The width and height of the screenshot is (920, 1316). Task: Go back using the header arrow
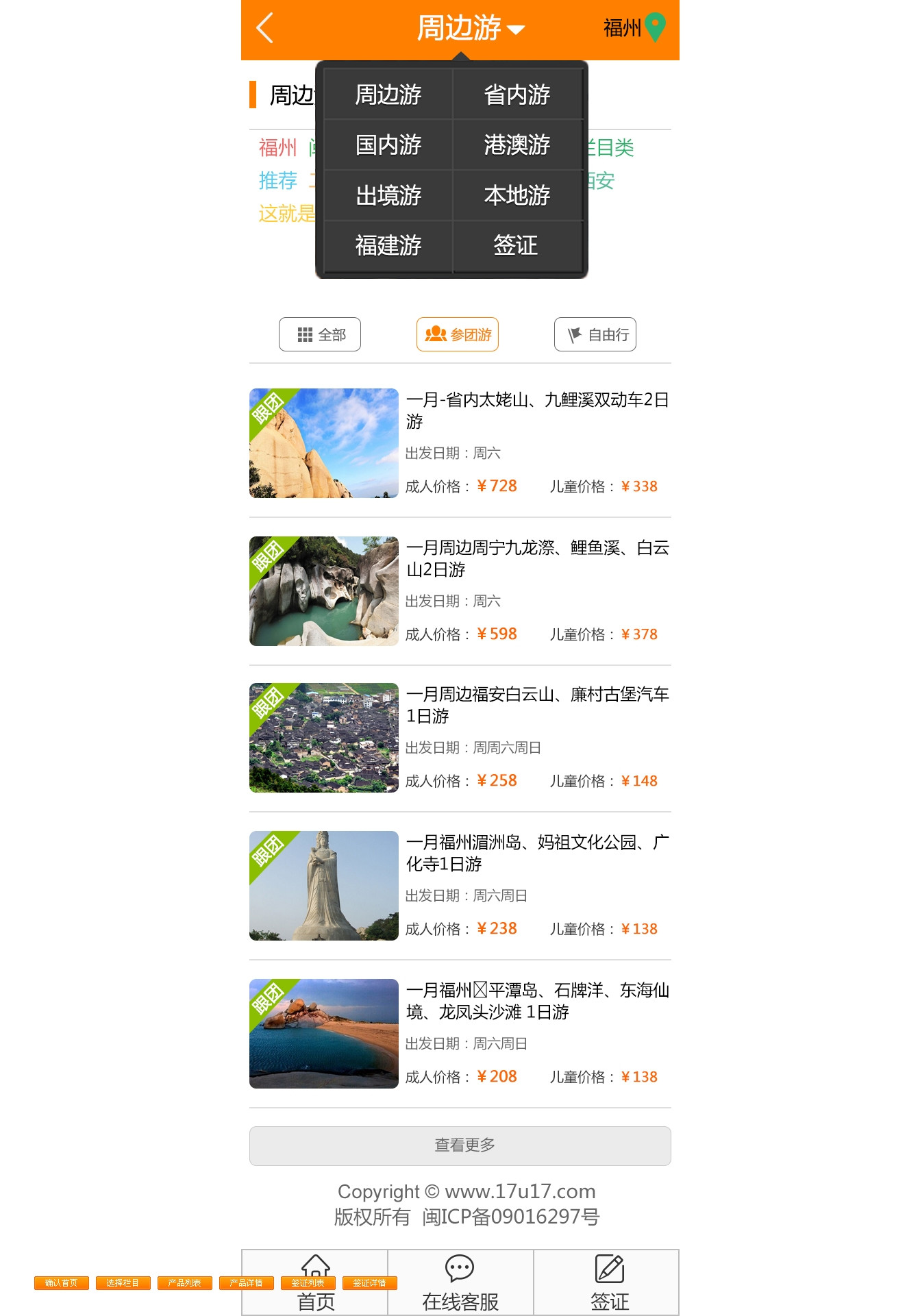[x=265, y=29]
